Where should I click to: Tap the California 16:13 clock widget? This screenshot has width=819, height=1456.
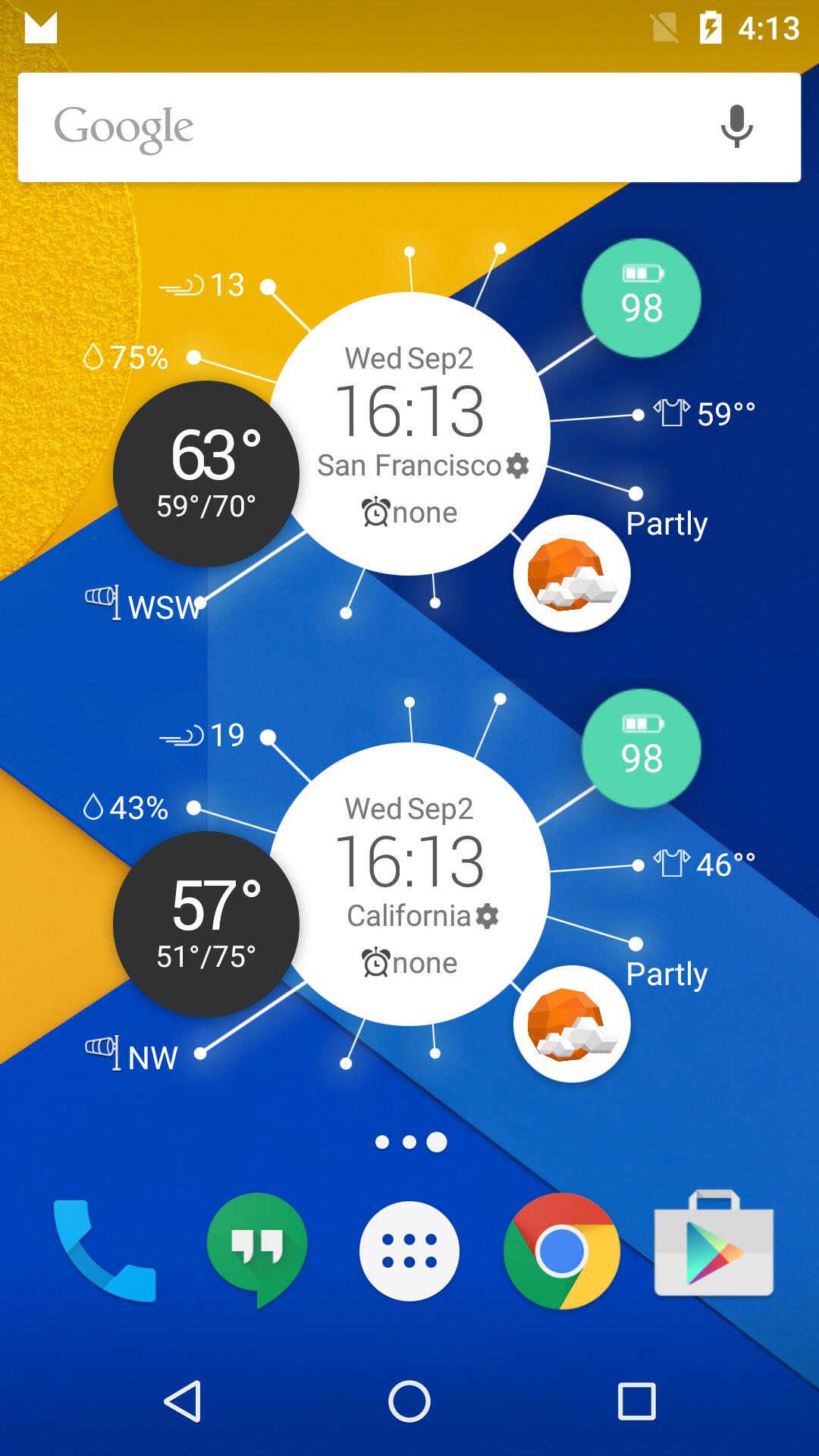coord(409,862)
